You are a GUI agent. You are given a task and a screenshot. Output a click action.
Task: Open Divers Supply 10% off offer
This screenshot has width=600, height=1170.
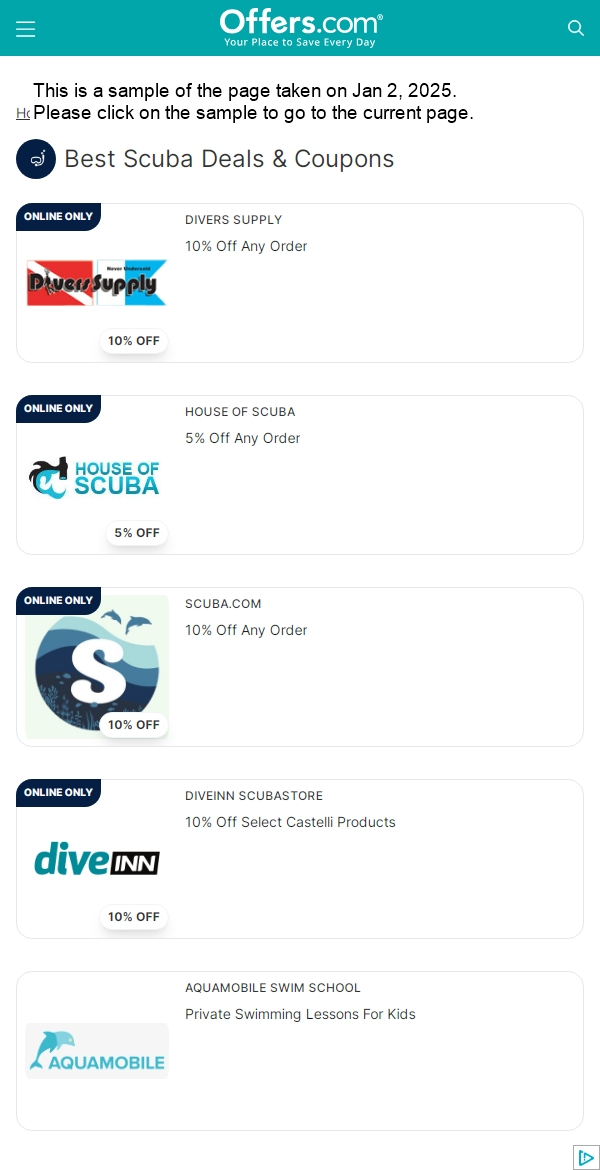point(246,246)
